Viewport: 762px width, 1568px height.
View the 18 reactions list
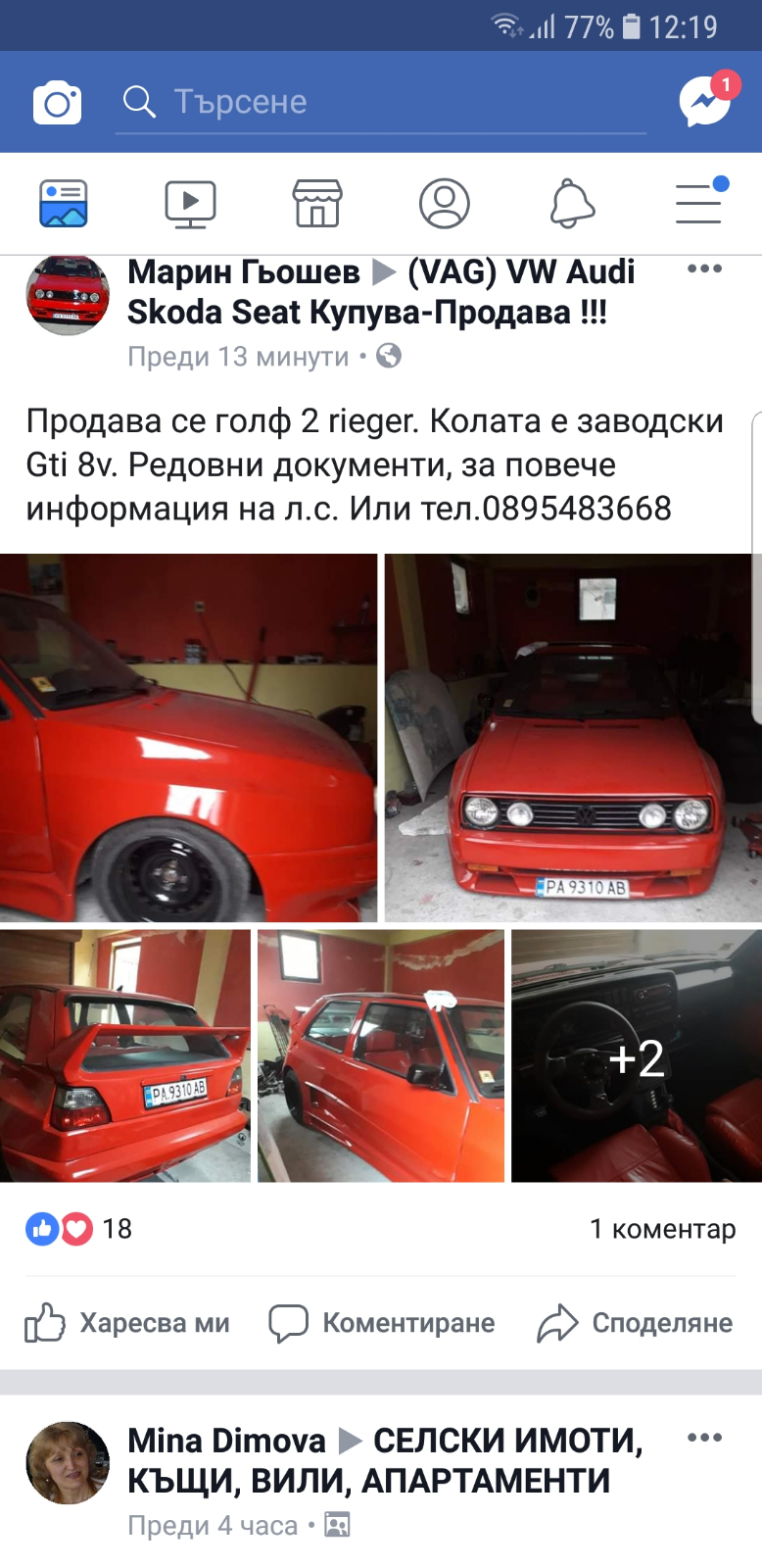point(78,1229)
